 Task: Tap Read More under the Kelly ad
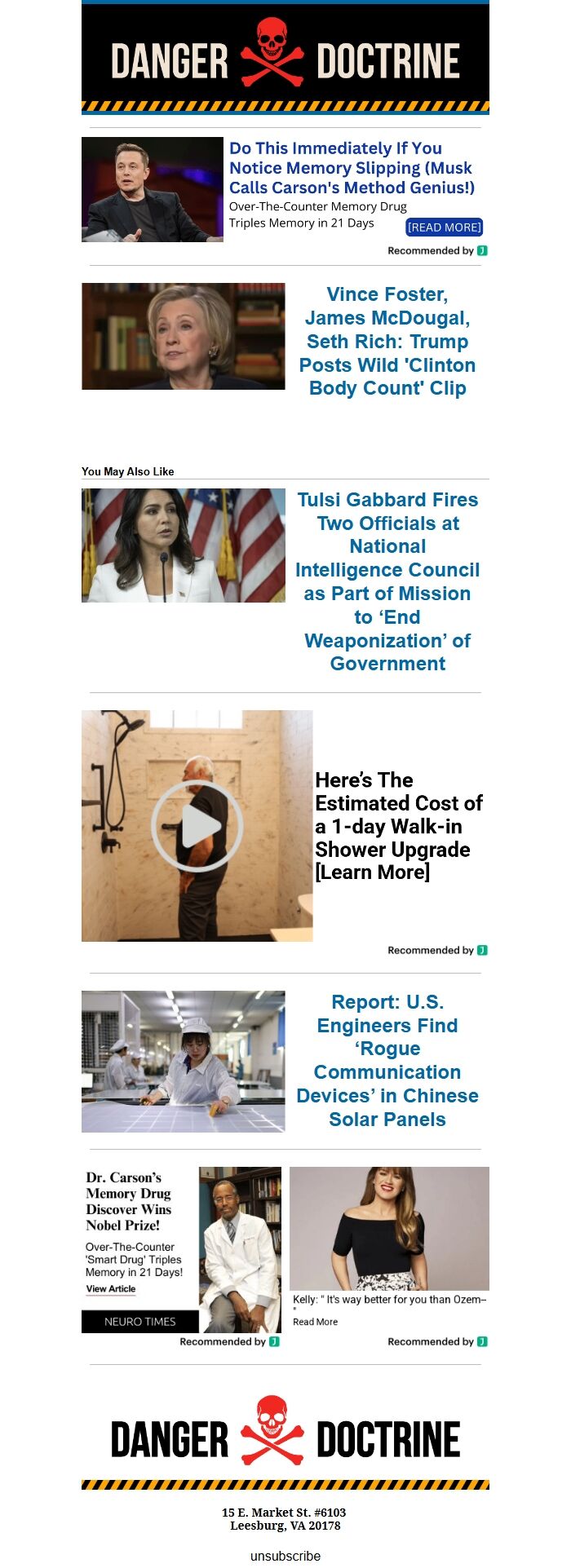pyautogui.click(x=315, y=1322)
